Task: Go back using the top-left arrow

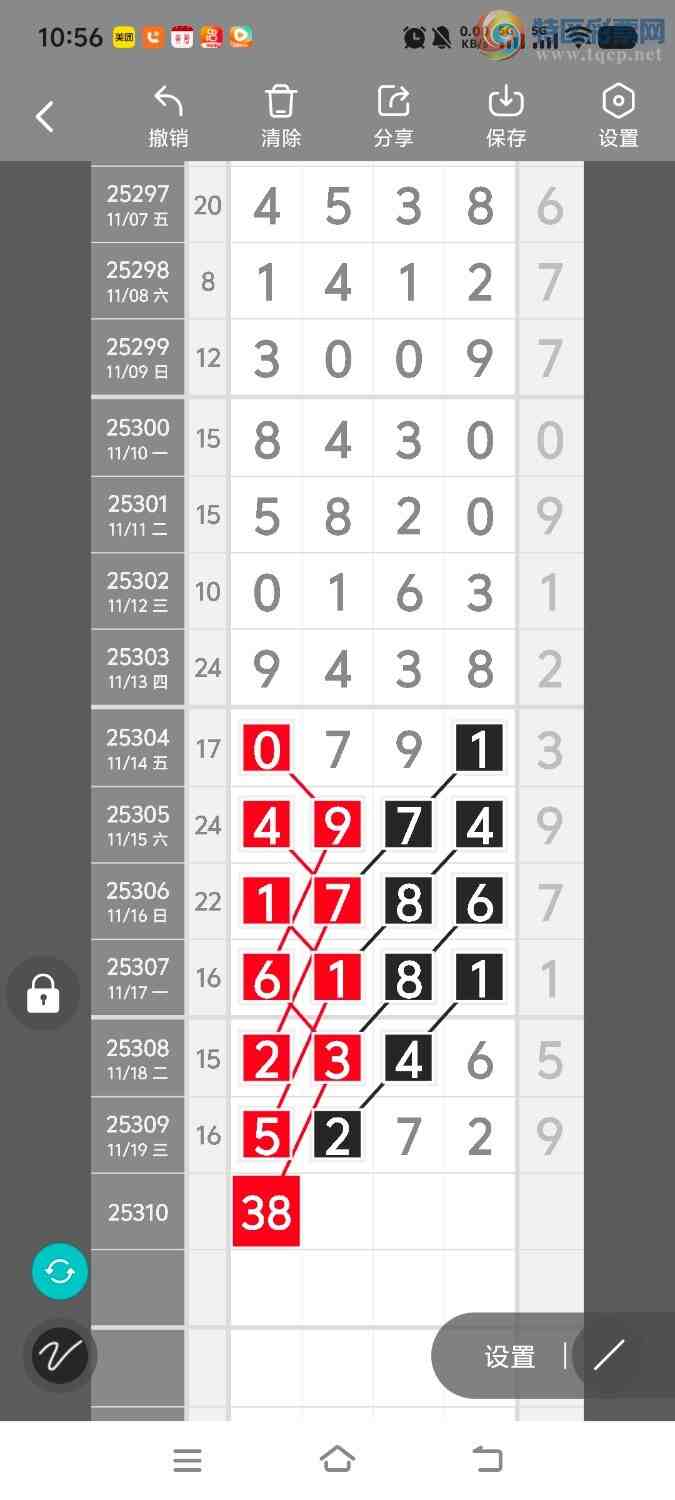Action: (45, 117)
